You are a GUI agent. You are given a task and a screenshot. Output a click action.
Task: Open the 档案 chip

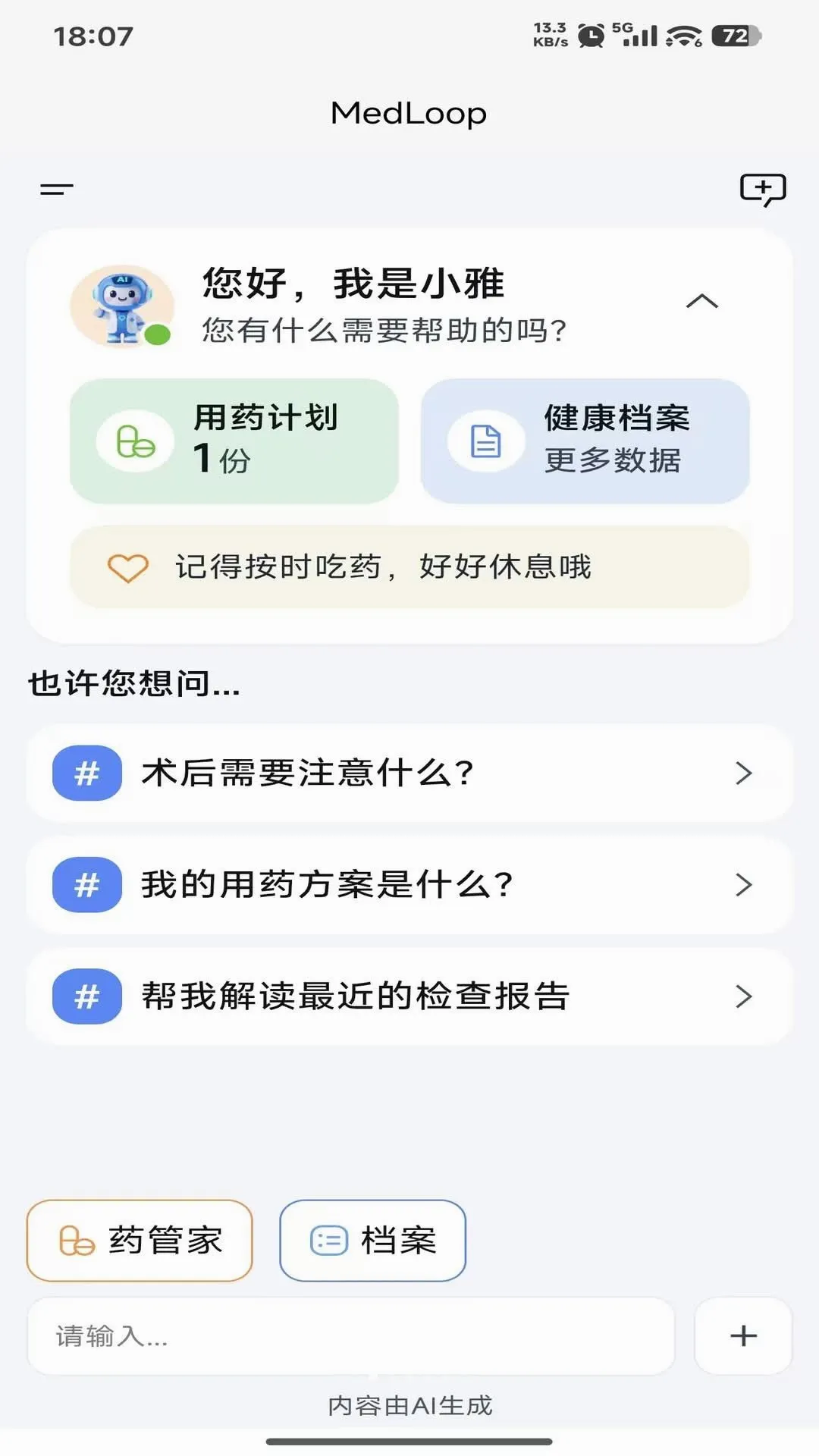coord(372,1241)
